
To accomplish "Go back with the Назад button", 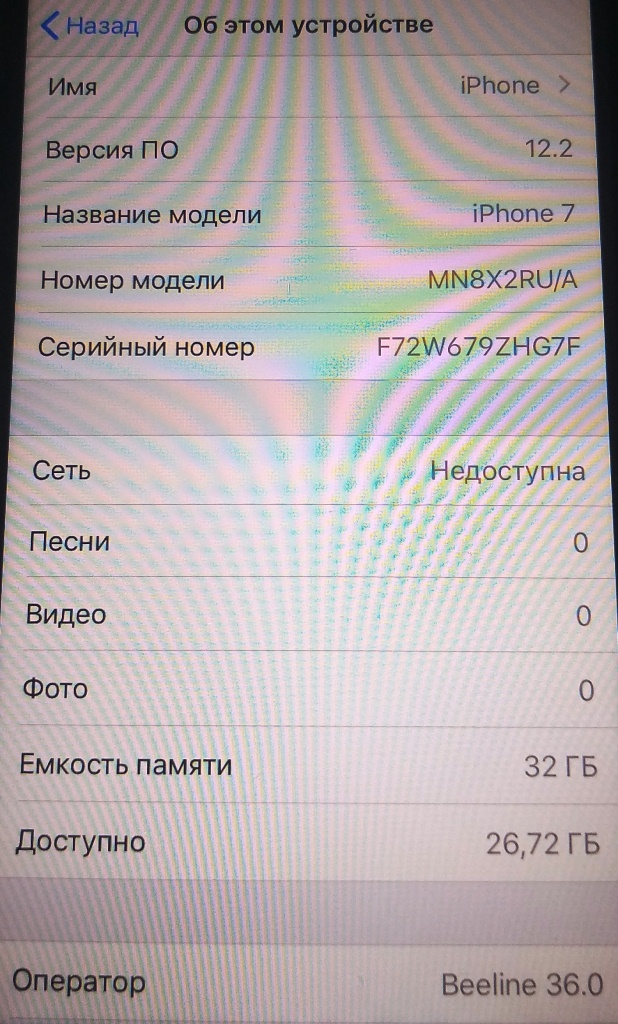I will [89, 26].
